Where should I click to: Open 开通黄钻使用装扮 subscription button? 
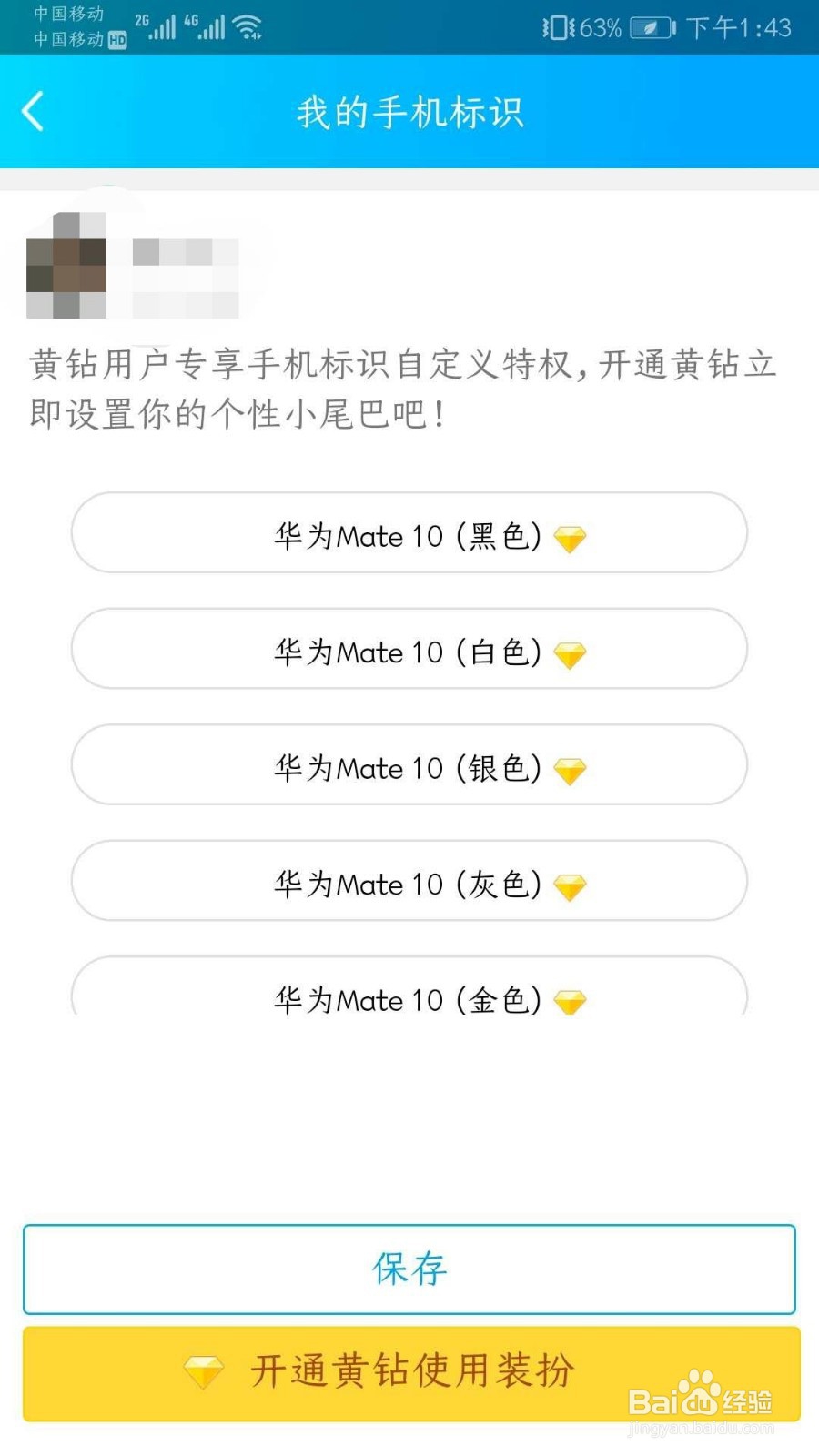411,1373
